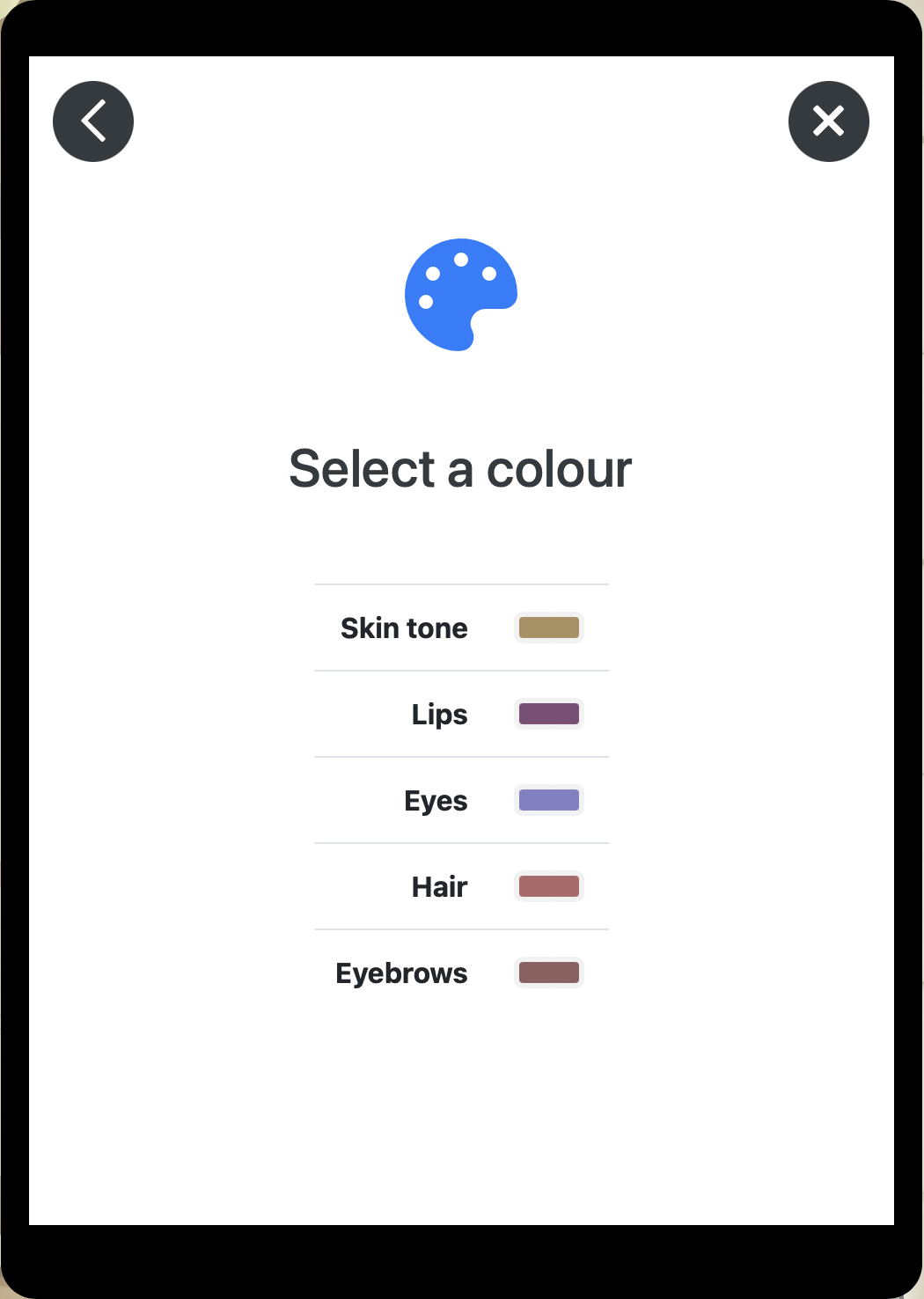This screenshot has width=924, height=1299.
Task: Change the Lips colour swatch
Action: tap(548, 714)
